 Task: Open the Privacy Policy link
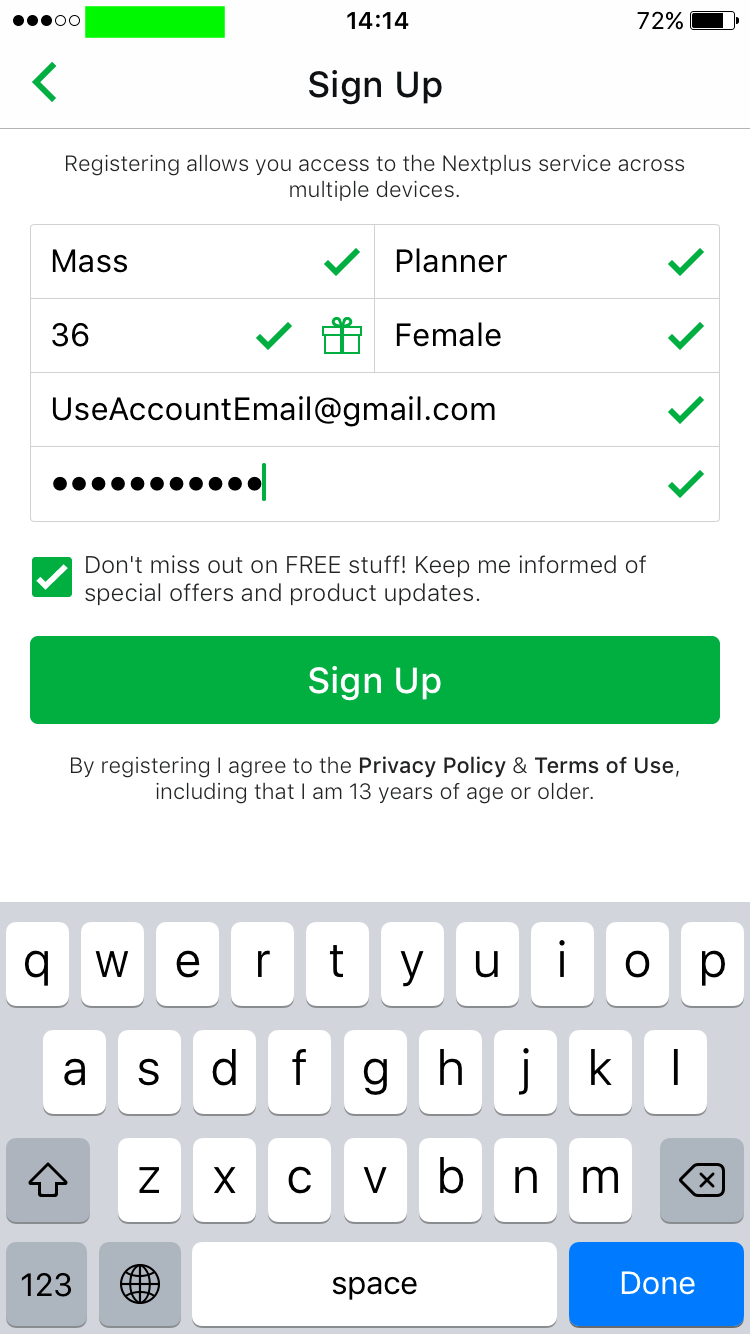(x=432, y=766)
